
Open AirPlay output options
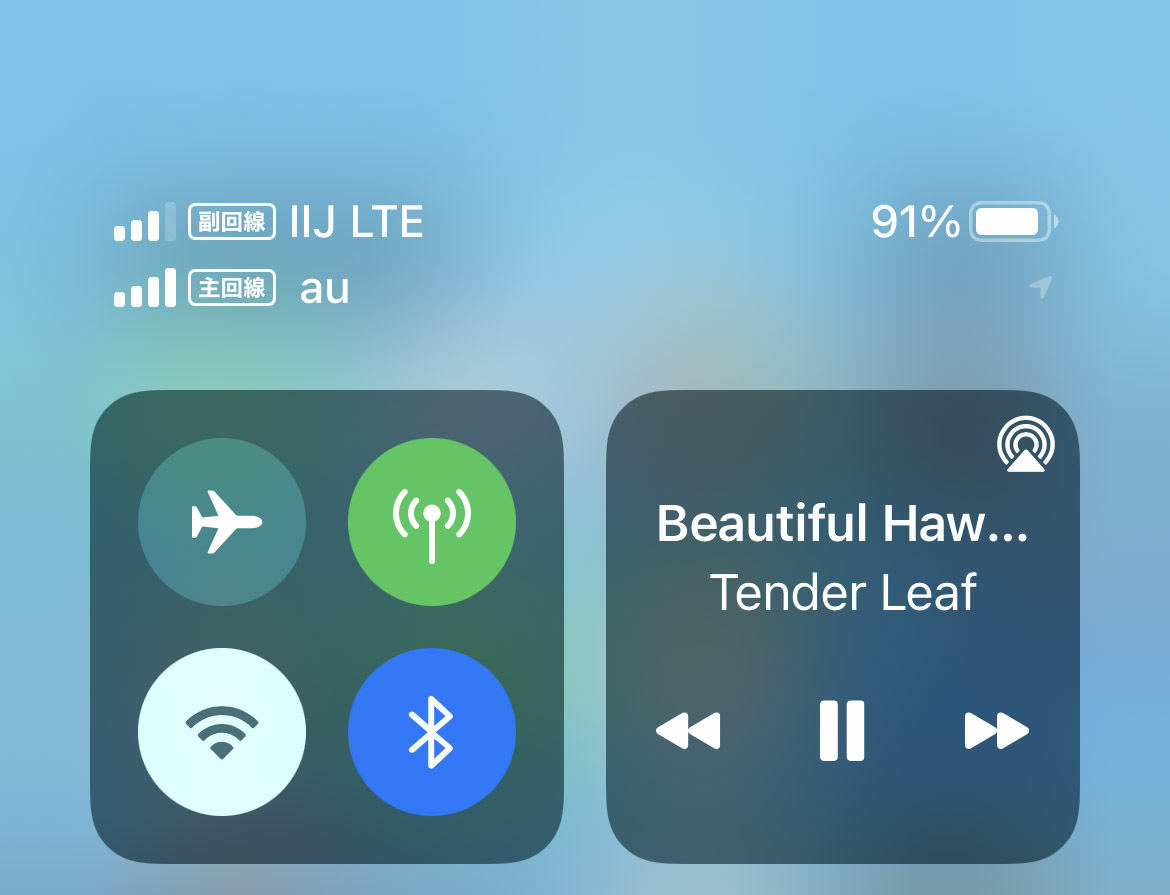coord(1026,445)
